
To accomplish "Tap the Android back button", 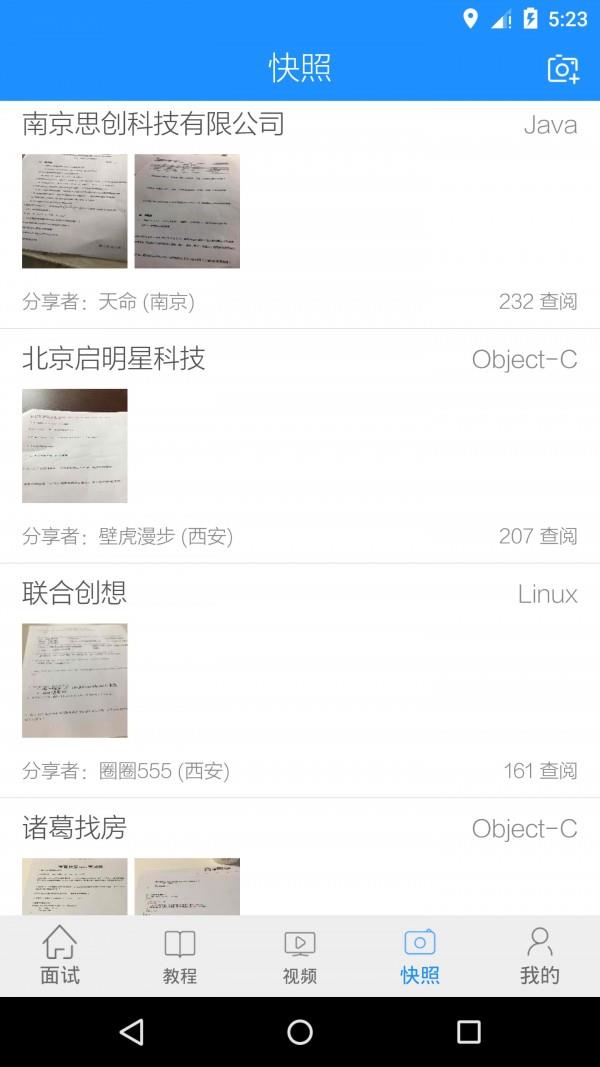I will coord(131,1031).
